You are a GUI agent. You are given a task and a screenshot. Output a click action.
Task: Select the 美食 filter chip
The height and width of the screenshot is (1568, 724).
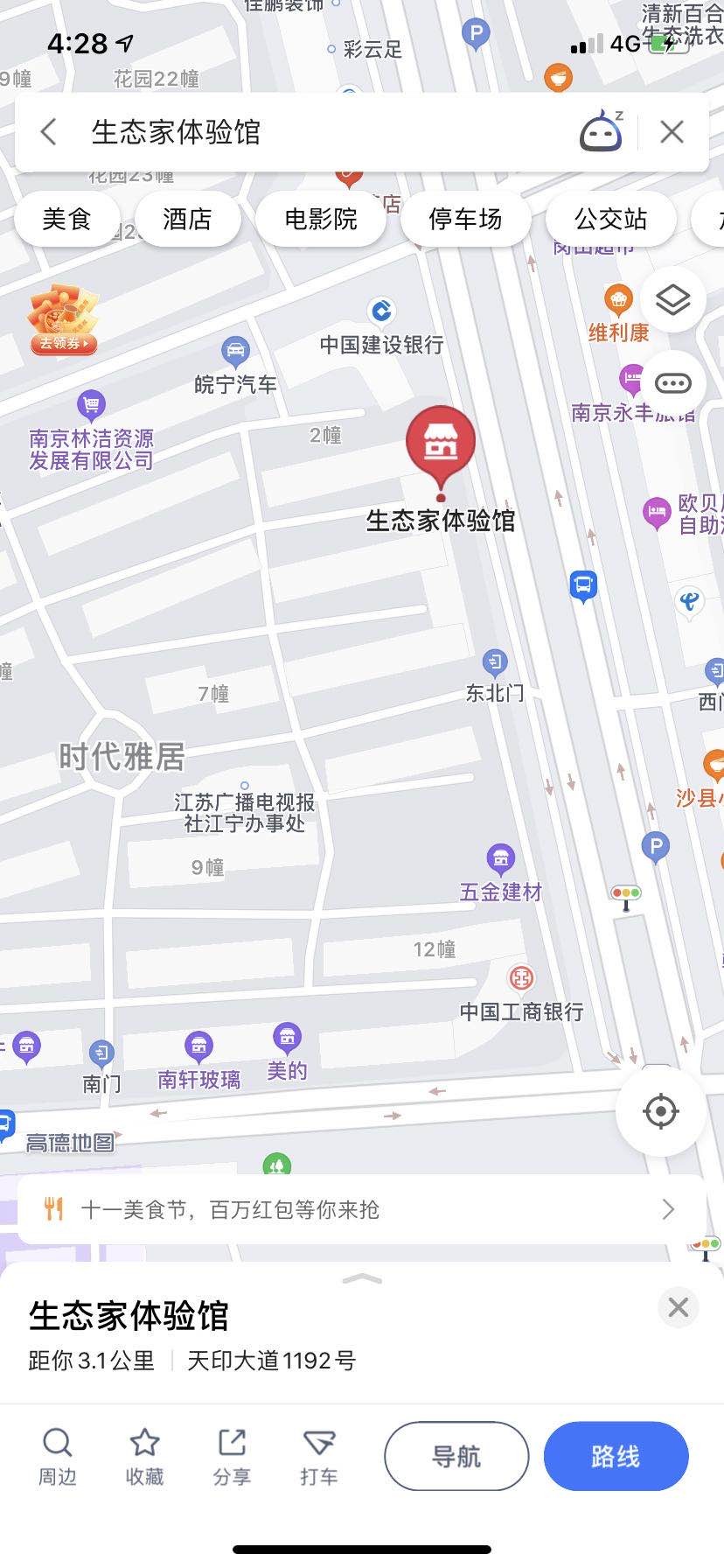pos(66,219)
